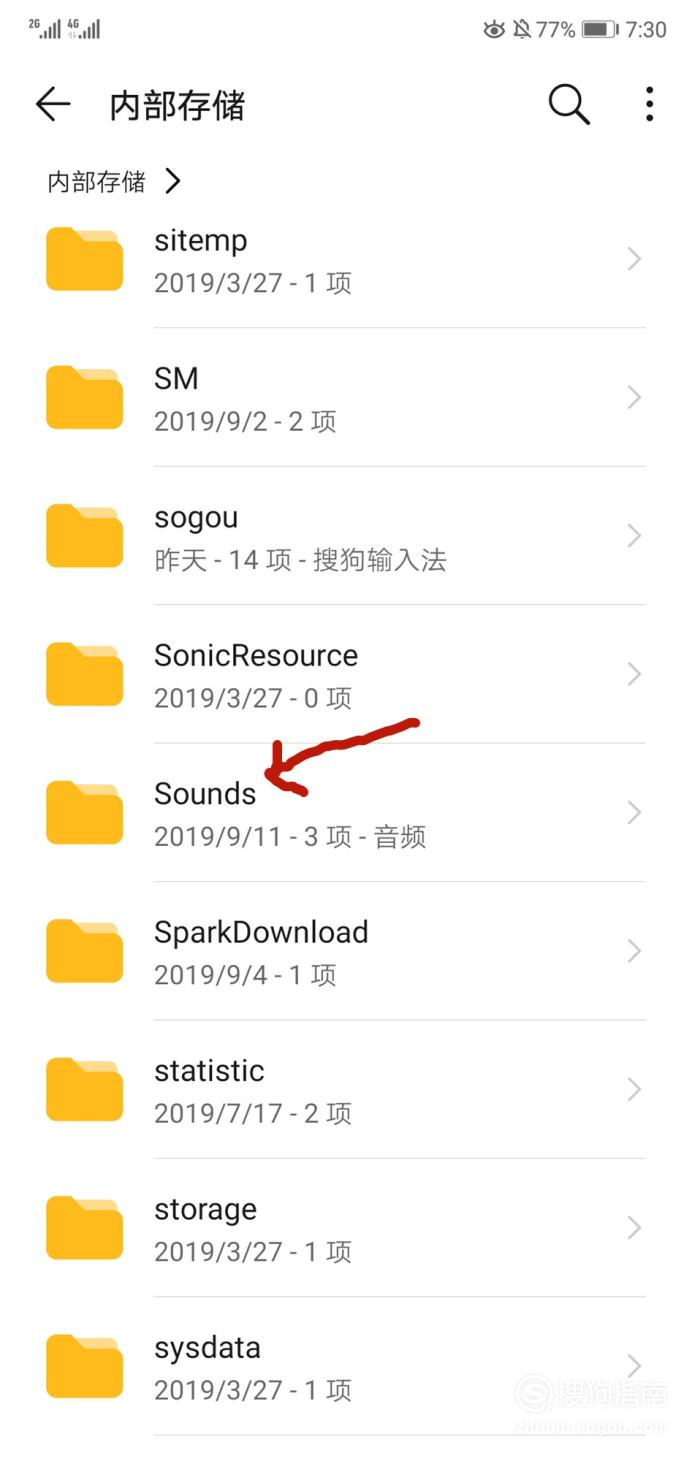
Task: Open the SM folder
Action: [346, 398]
